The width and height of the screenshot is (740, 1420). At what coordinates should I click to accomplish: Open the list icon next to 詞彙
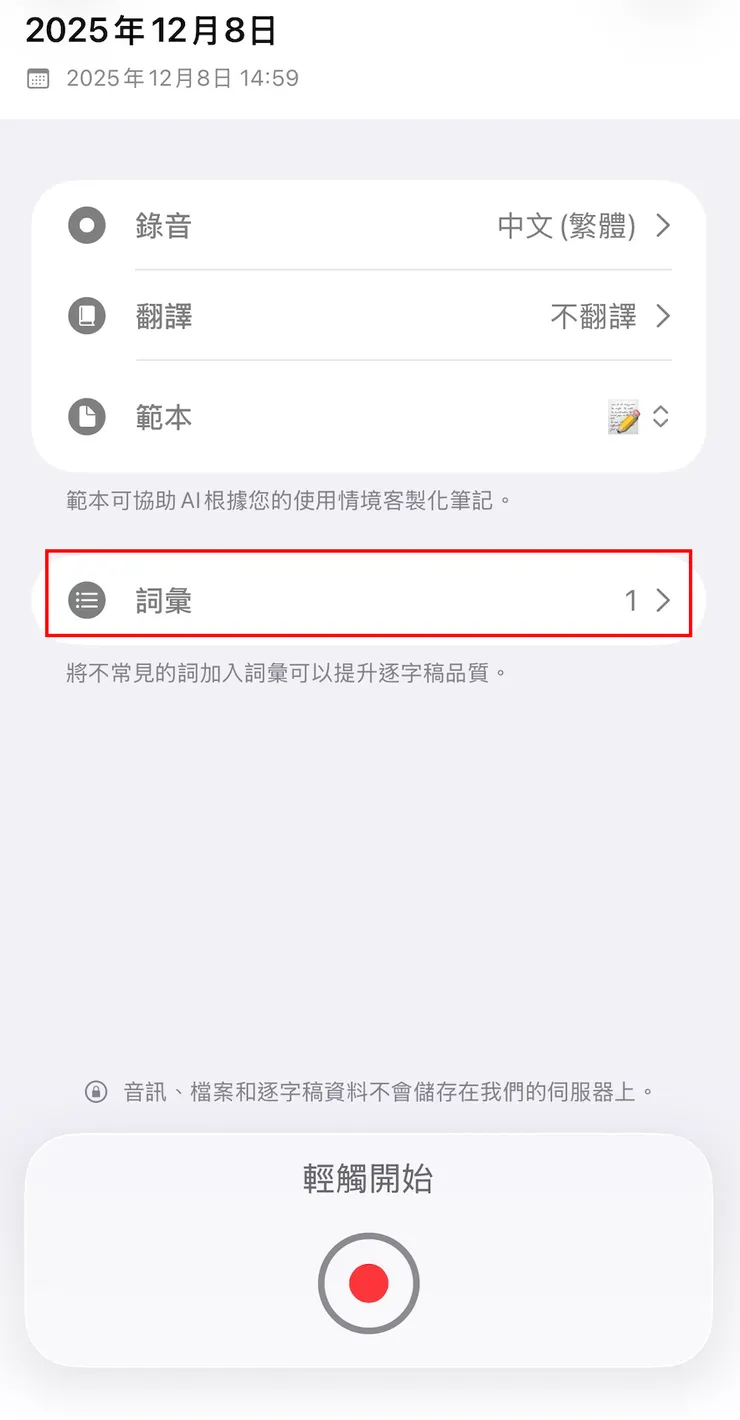[87, 600]
